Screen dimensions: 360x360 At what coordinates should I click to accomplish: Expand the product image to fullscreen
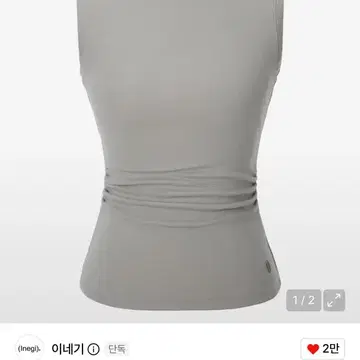334,300
